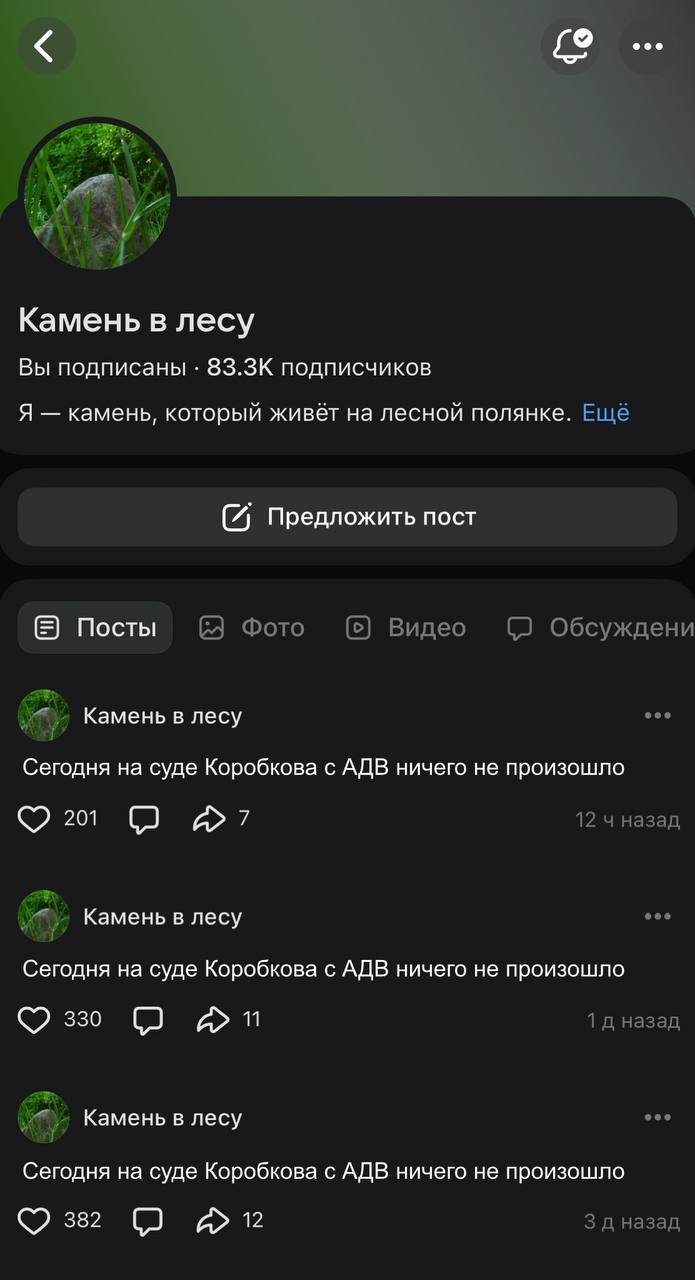Open the community overflow menu in the header
This screenshot has height=1280, width=695.
pyautogui.click(x=647, y=46)
